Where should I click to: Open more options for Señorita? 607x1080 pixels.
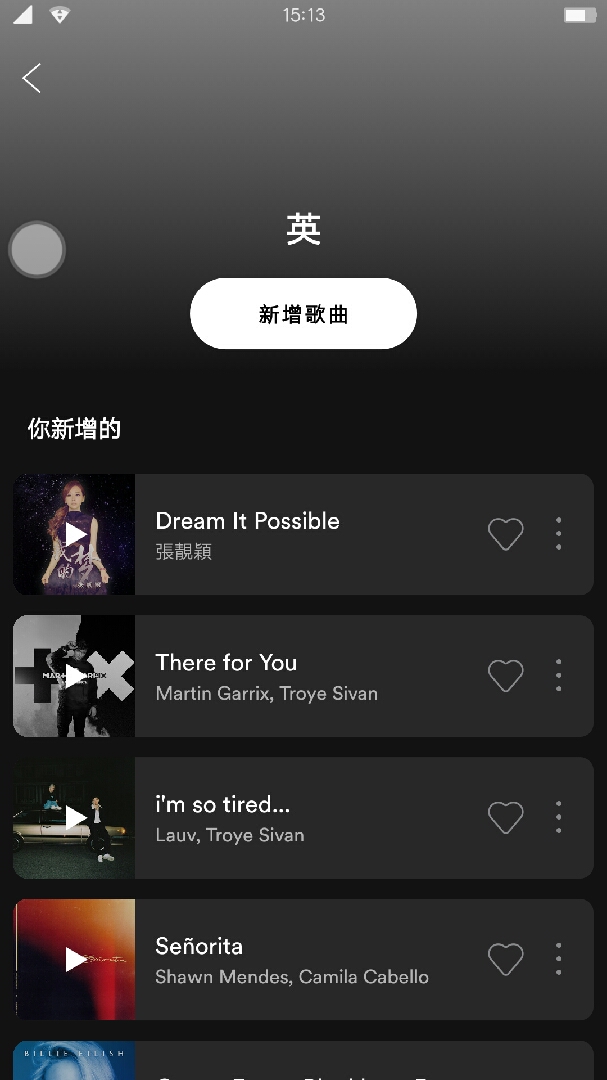[x=559, y=960]
